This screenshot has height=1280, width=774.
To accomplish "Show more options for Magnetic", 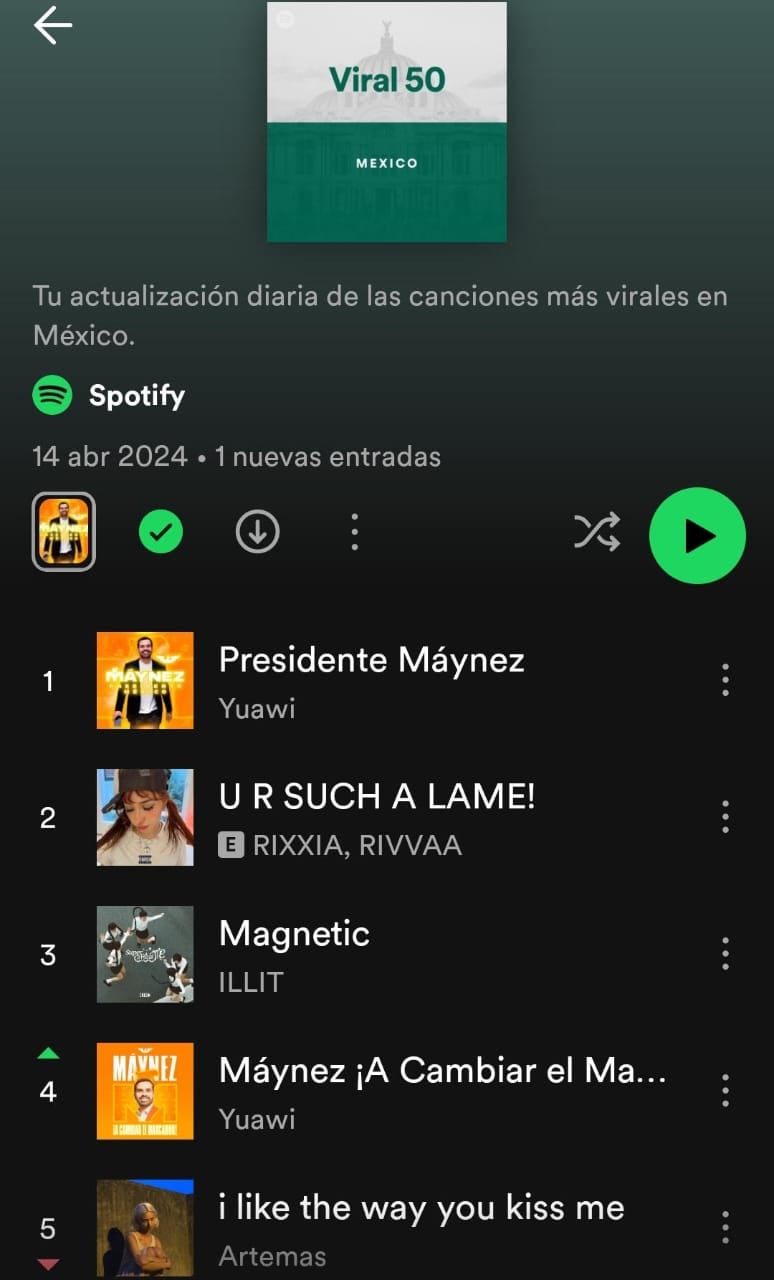I will (725, 954).
